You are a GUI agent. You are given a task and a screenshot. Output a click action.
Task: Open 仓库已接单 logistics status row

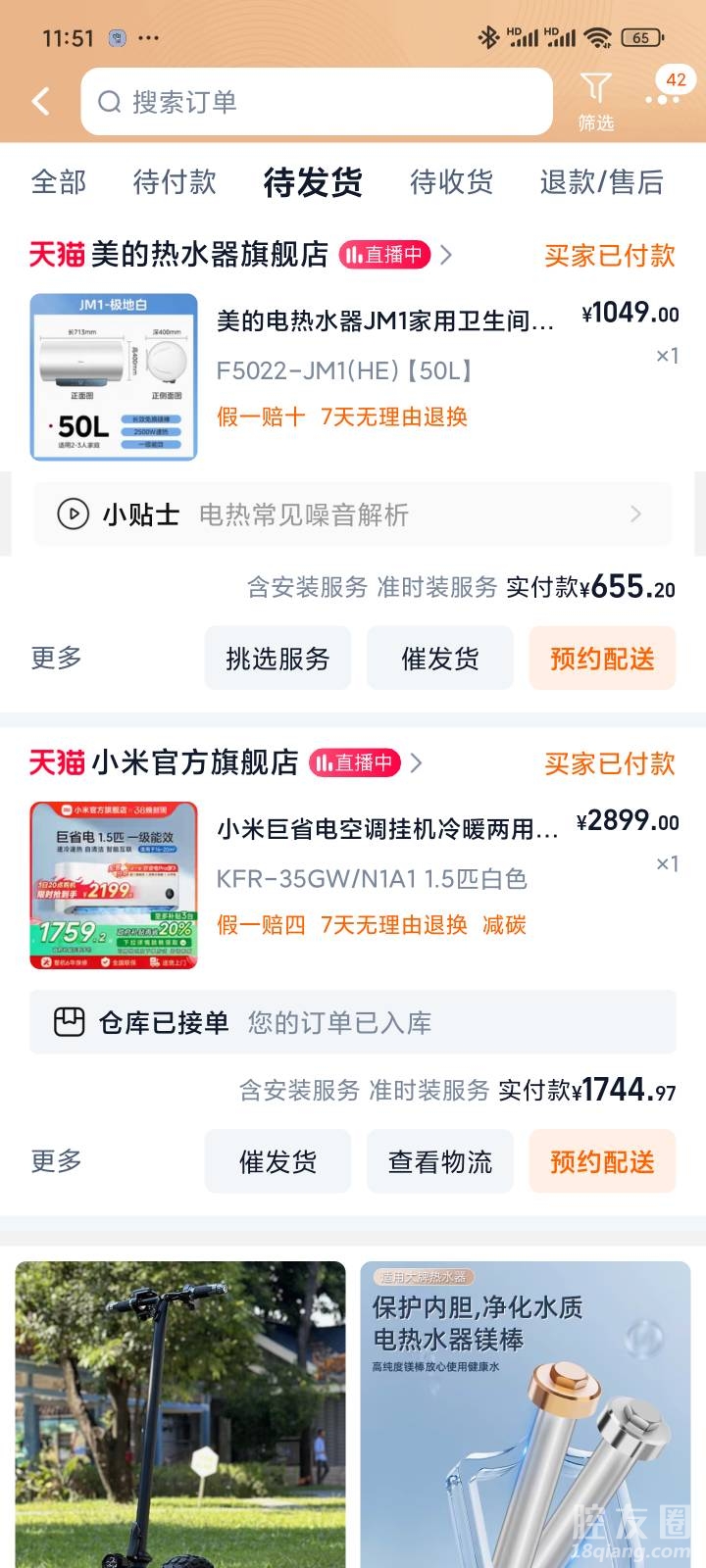pyautogui.click(x=353, y=1023)
